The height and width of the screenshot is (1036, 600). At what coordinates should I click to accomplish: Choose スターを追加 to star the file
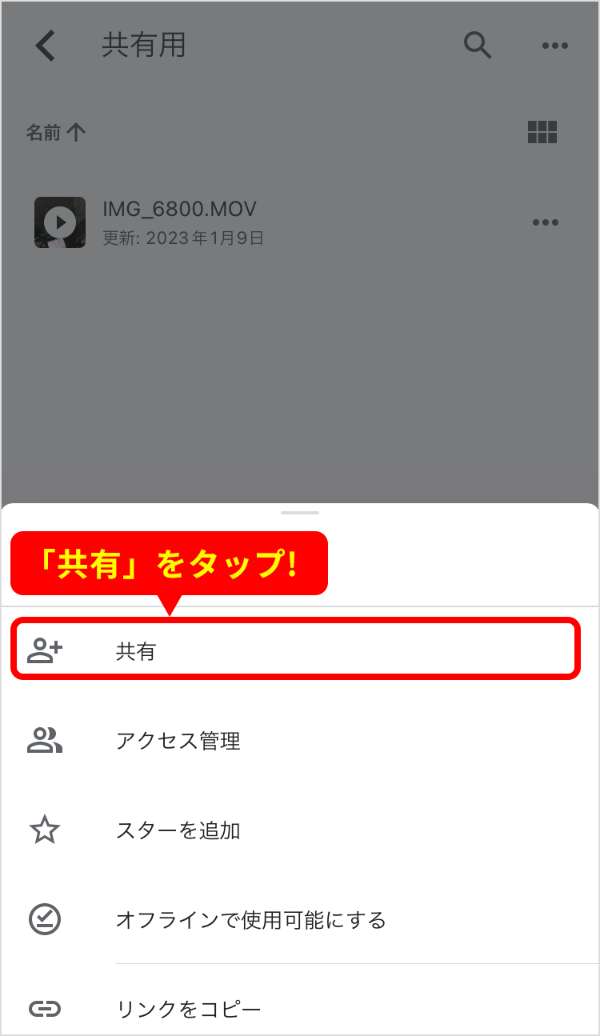(178, 830)
